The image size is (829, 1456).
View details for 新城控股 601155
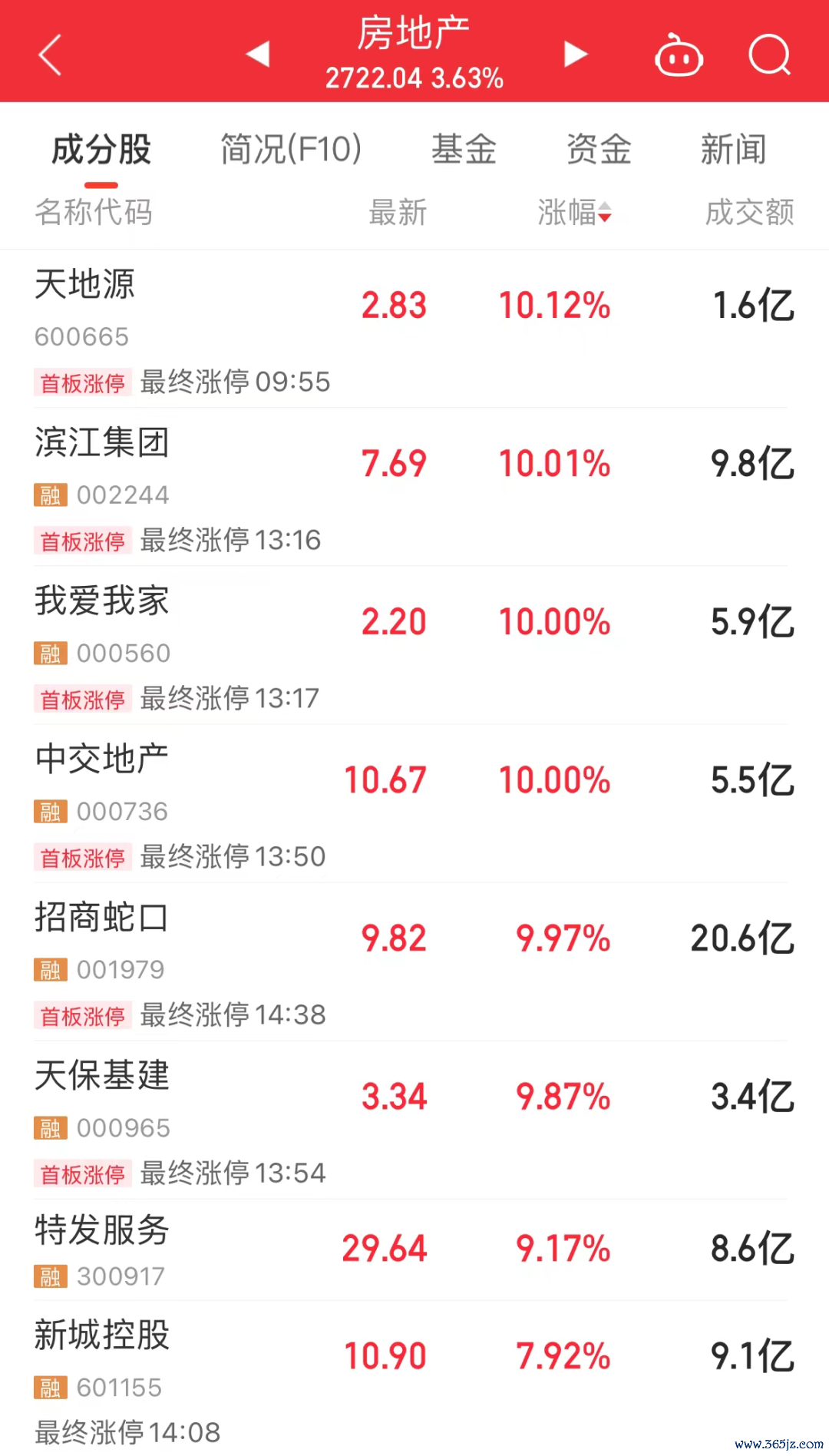click(x=414, y=1378)
